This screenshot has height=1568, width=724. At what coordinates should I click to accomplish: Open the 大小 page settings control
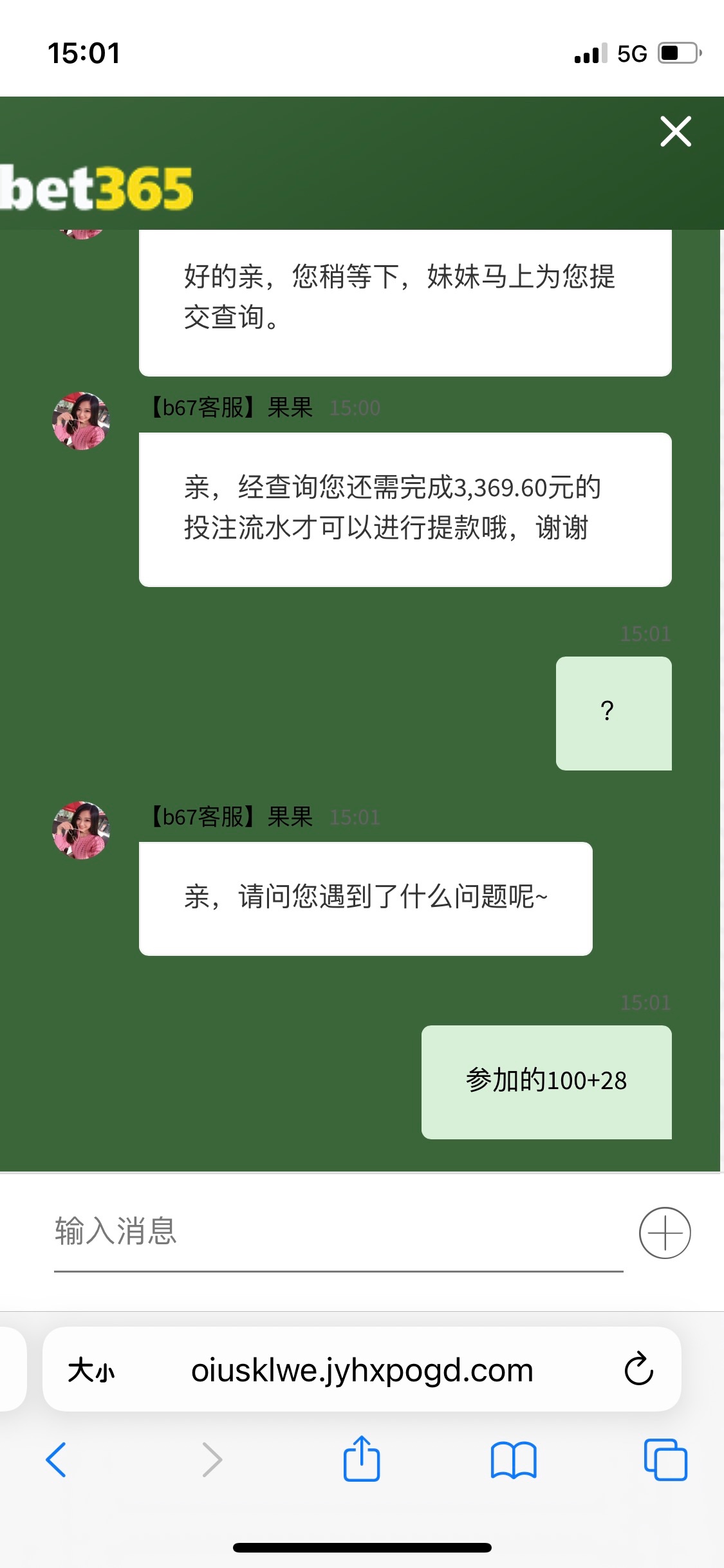click(x=90, y=1370)
